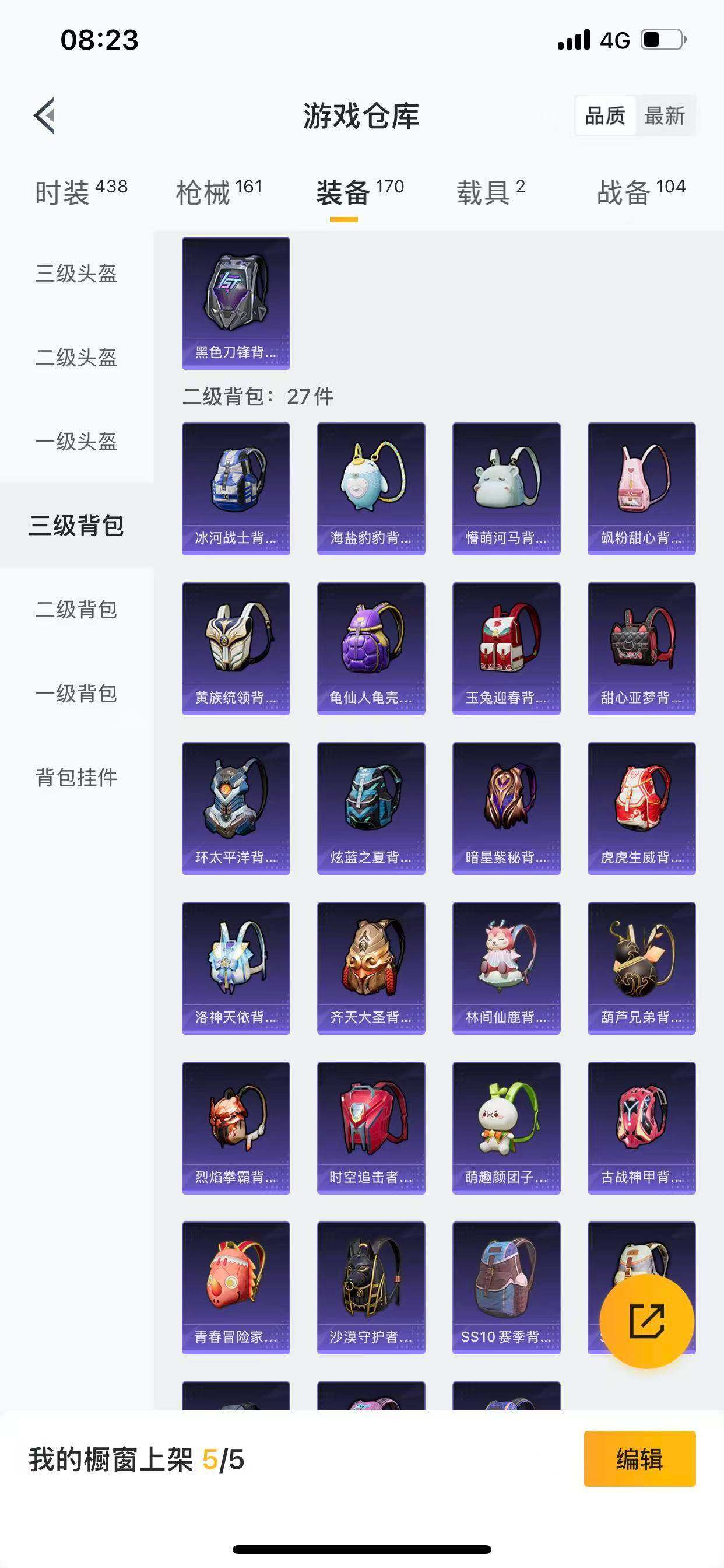
Task: Switch sorting to 最新
Action: (666, 116)
